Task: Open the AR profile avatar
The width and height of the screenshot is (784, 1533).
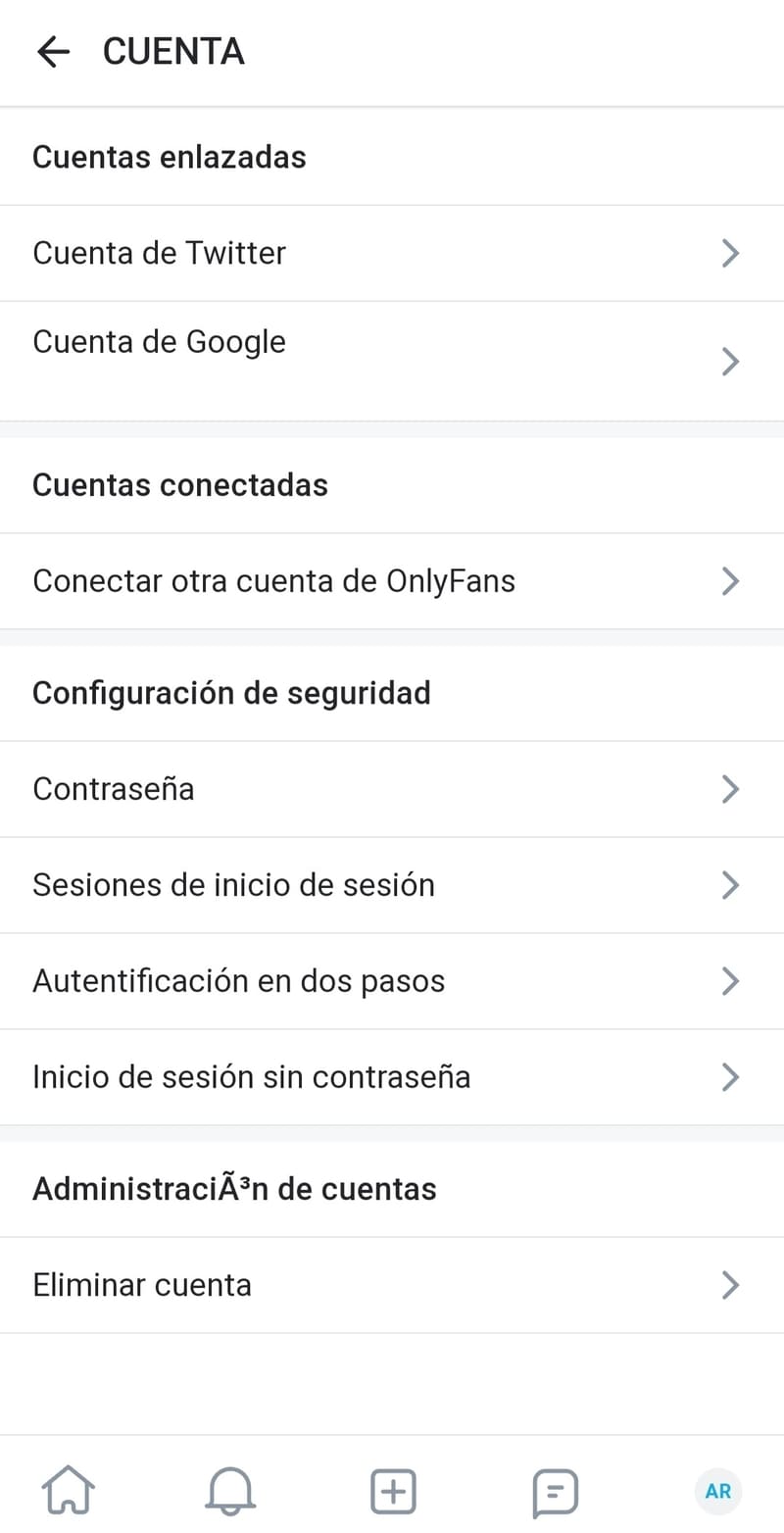Action: click(717, 1490)
